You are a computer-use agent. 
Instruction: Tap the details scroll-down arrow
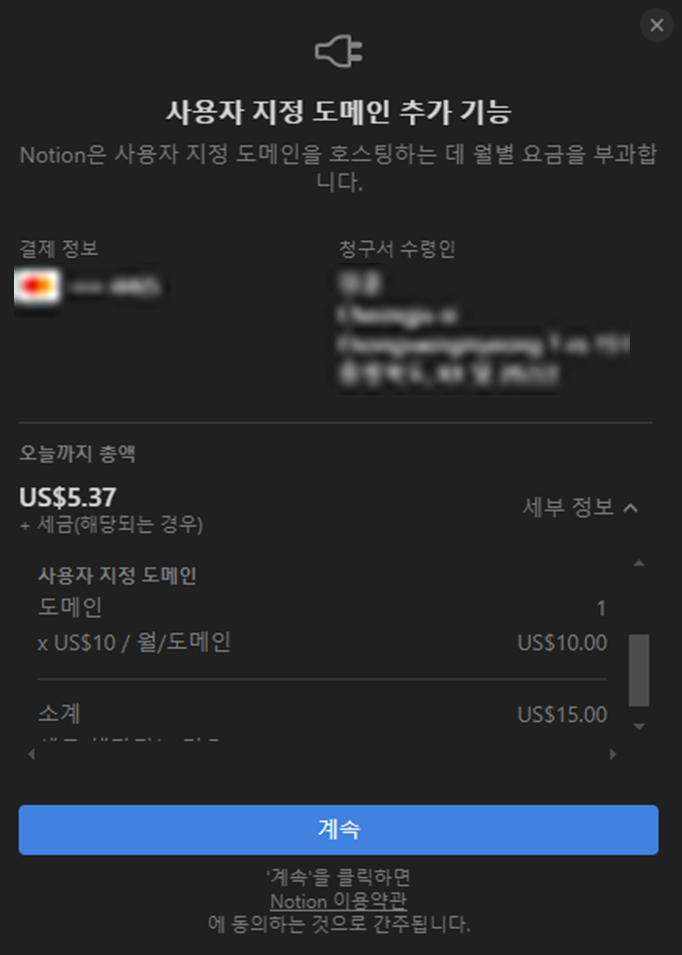[639, 725]
